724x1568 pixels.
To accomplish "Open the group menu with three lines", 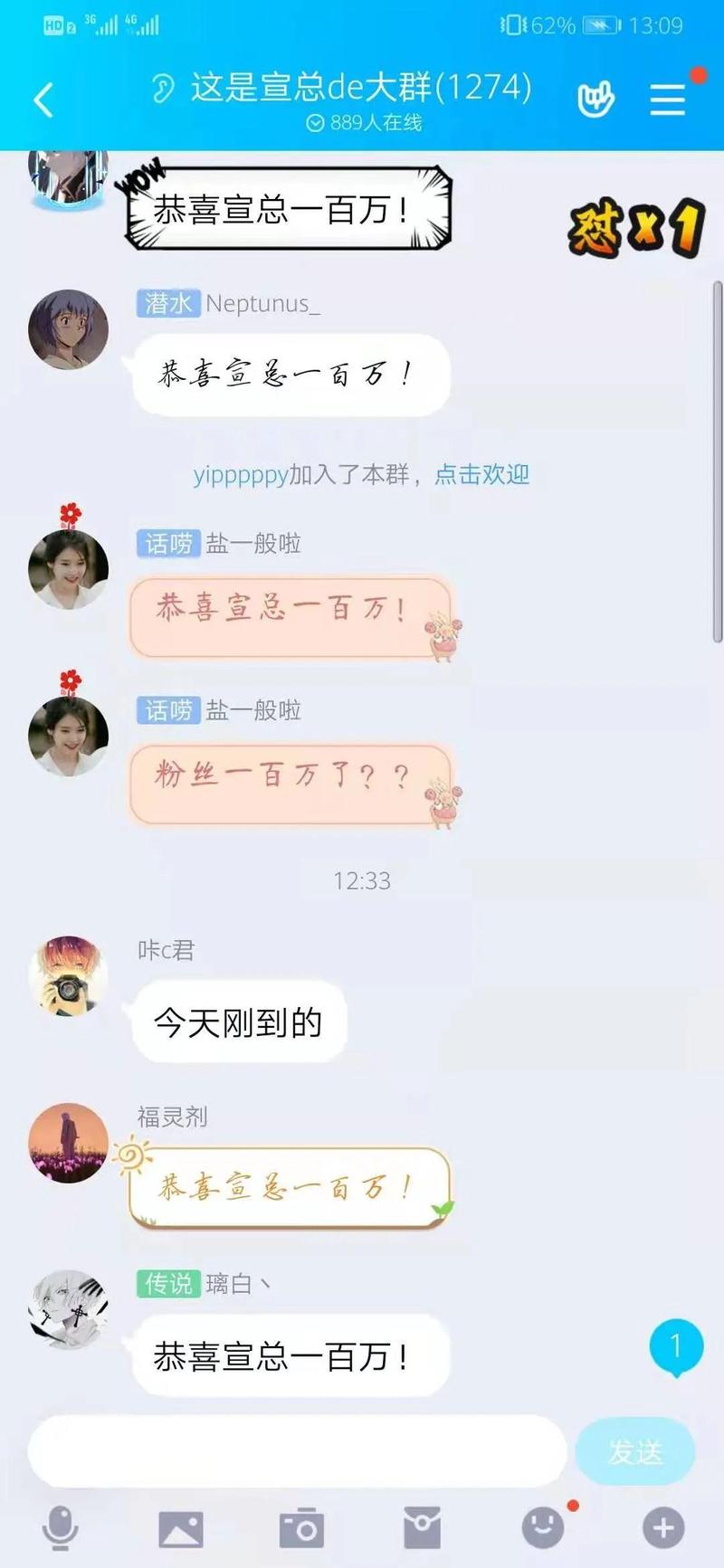I will point(668,99).
